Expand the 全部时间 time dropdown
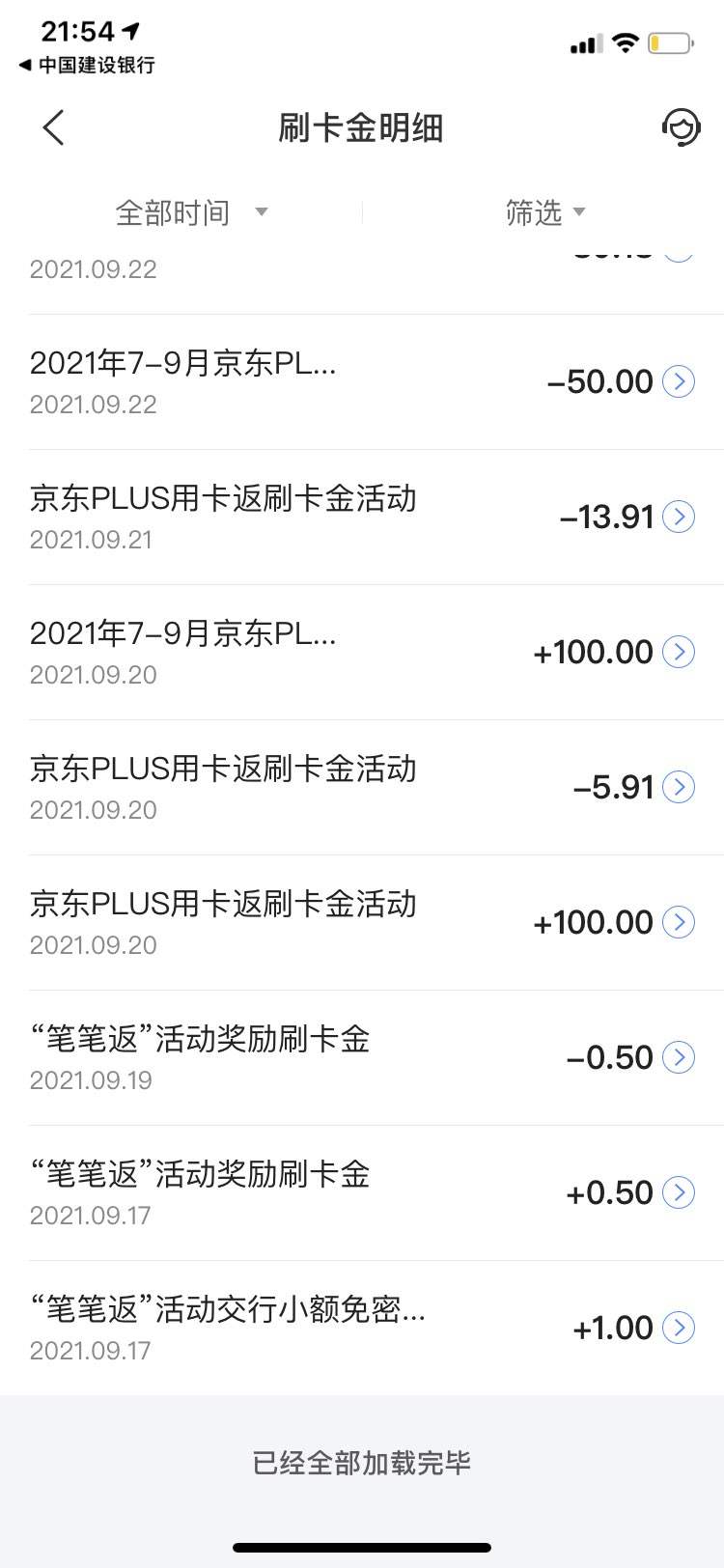 (x=191, y=212)
